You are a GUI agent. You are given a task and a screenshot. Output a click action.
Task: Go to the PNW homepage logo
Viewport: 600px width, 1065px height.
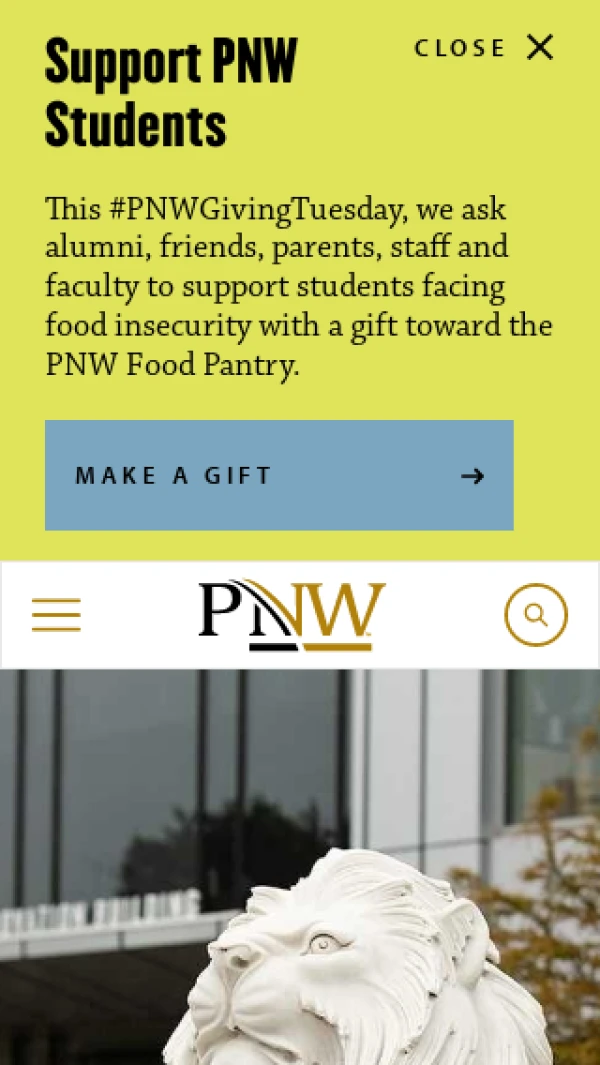291,615
